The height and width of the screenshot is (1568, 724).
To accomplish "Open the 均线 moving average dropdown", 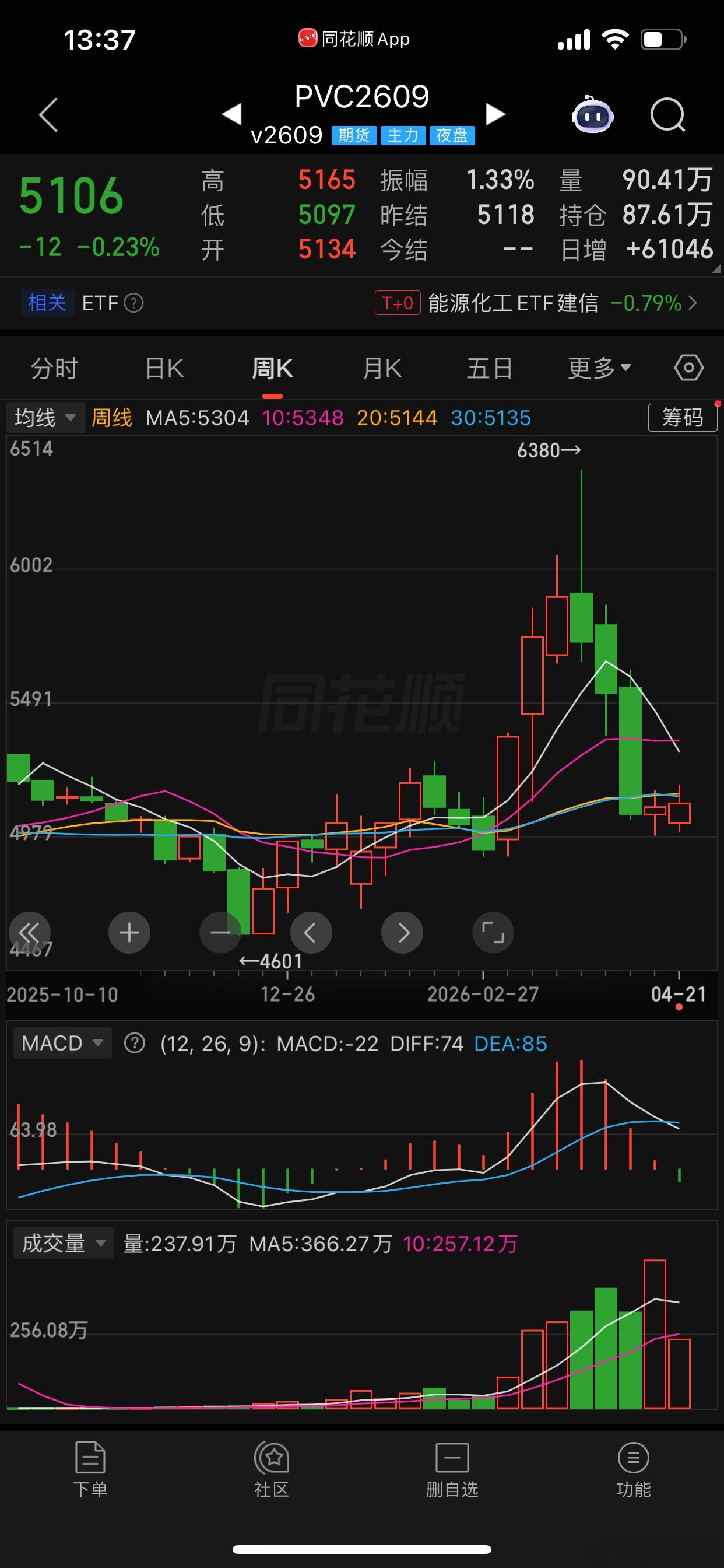I will (45, 418).
